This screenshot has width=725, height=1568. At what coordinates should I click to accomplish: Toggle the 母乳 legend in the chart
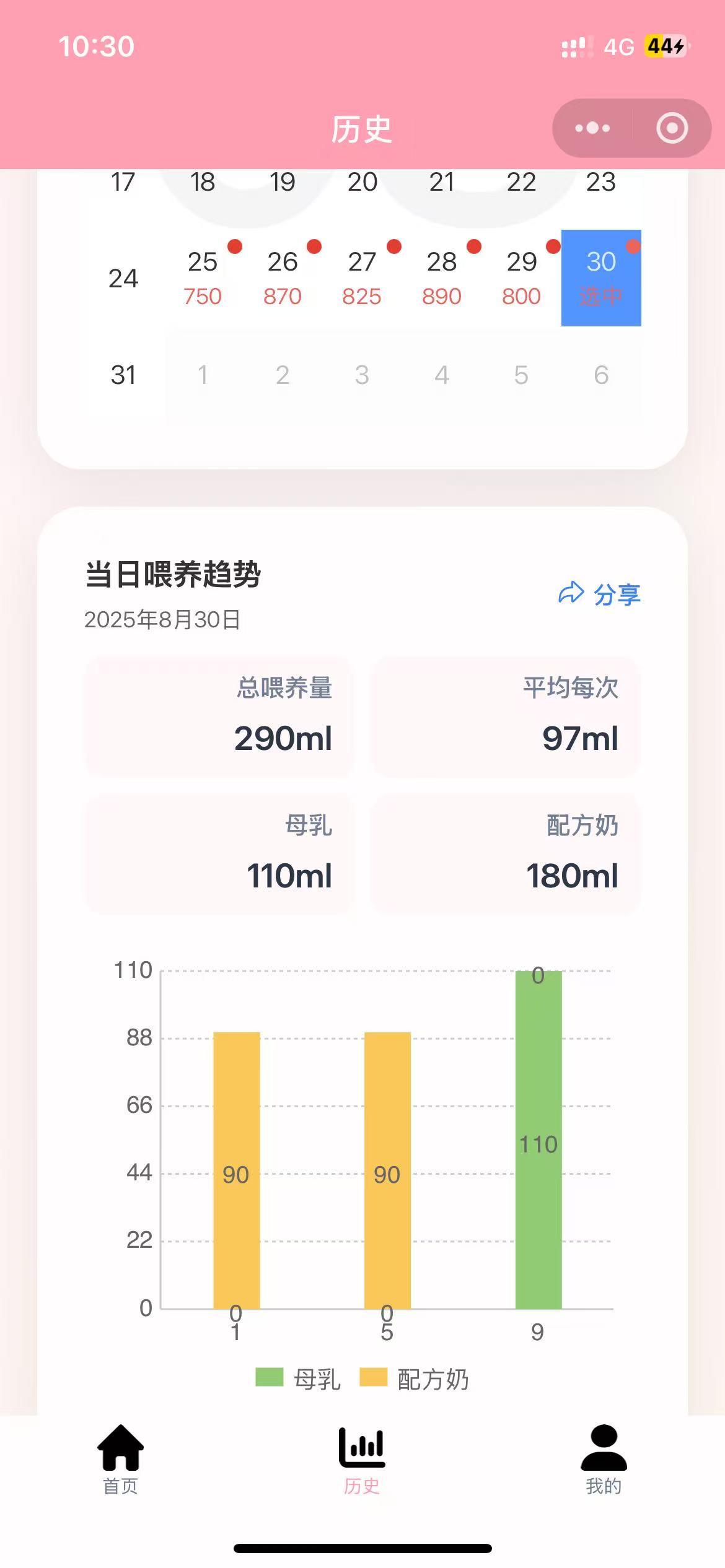[299, 1379]
